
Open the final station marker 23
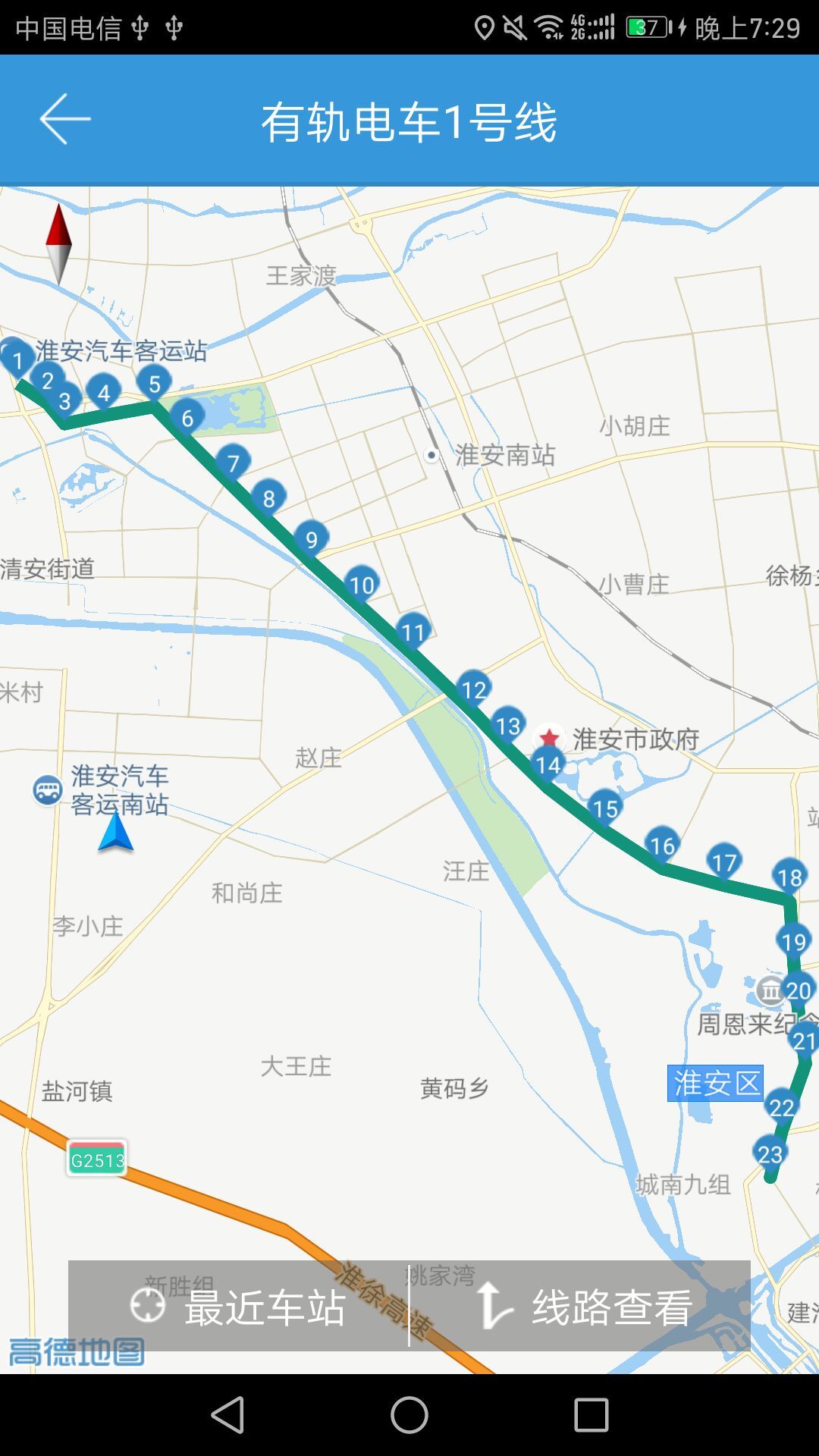point(770,1153)
